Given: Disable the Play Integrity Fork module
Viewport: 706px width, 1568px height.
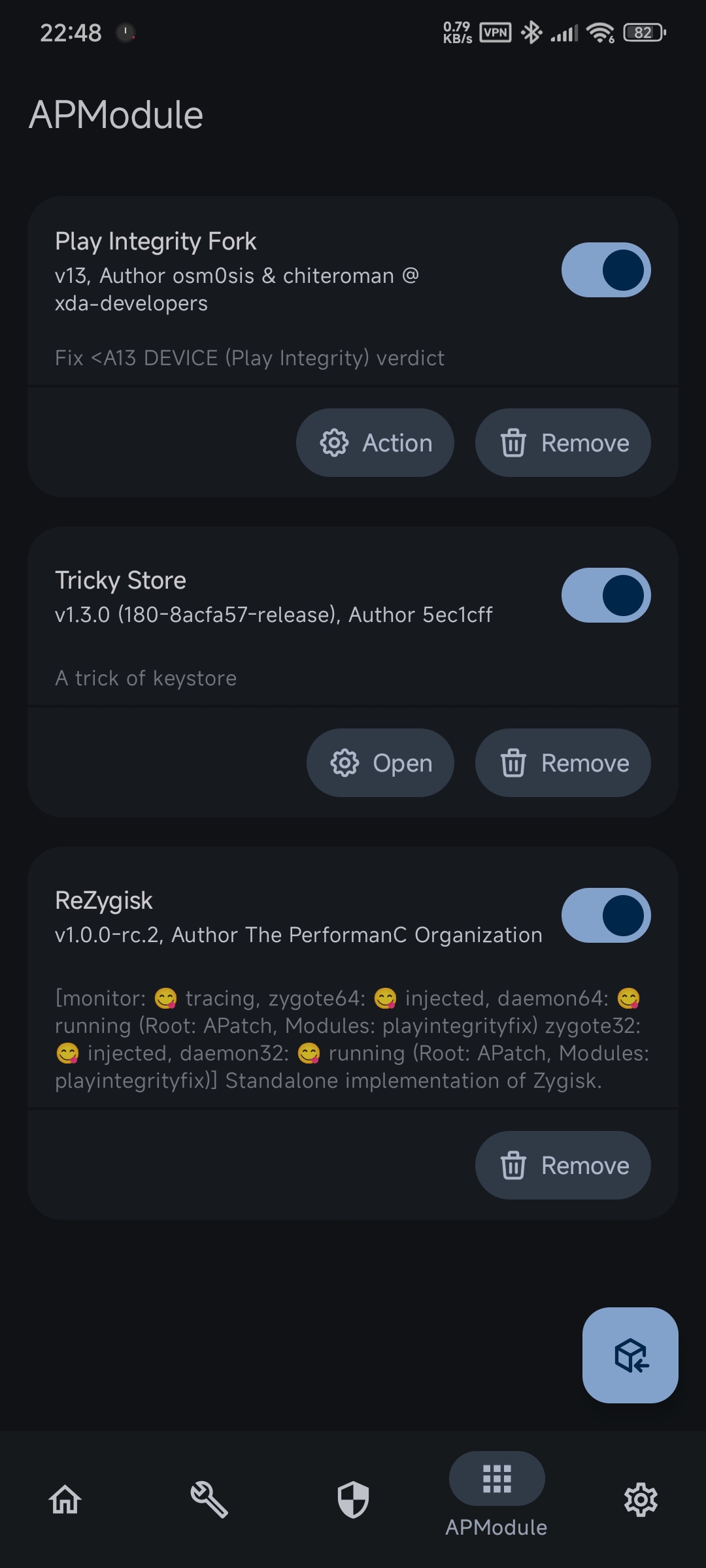Looking at the screenshot, I should 606,270.
